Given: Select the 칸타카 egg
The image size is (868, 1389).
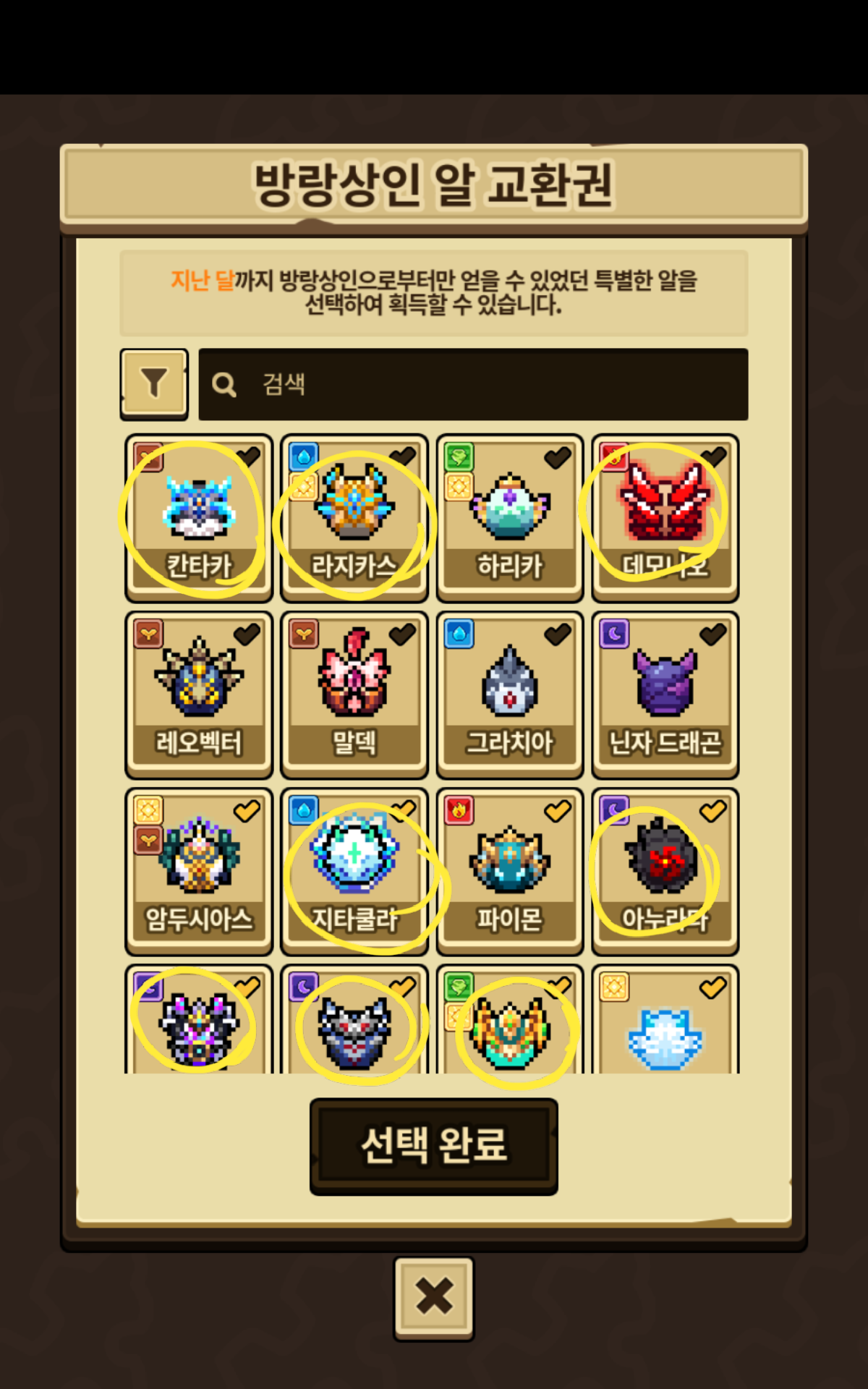Looking at the screenshot, I should tap(199, 518).
